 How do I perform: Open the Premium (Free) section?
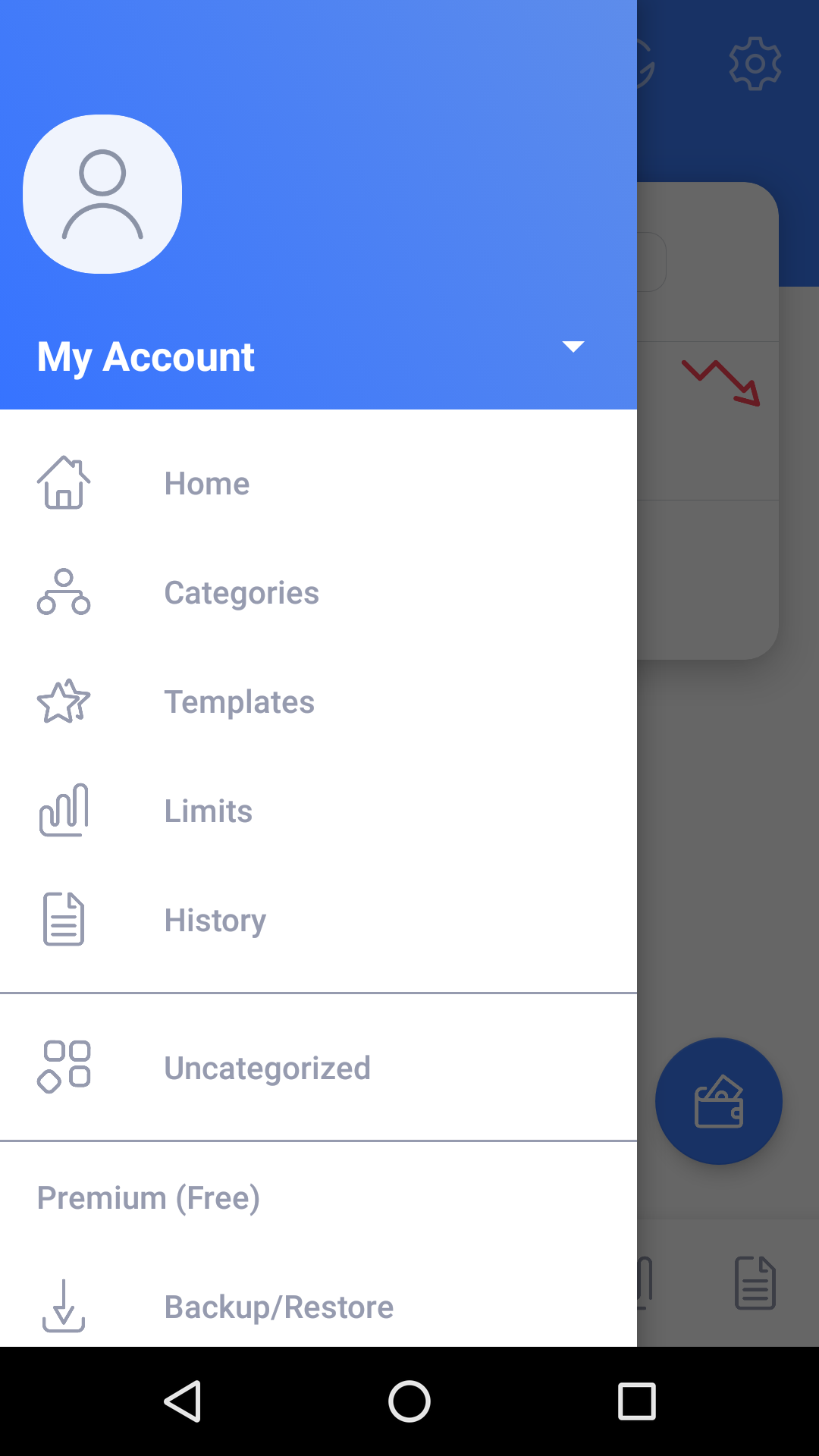coord(149,1197)
